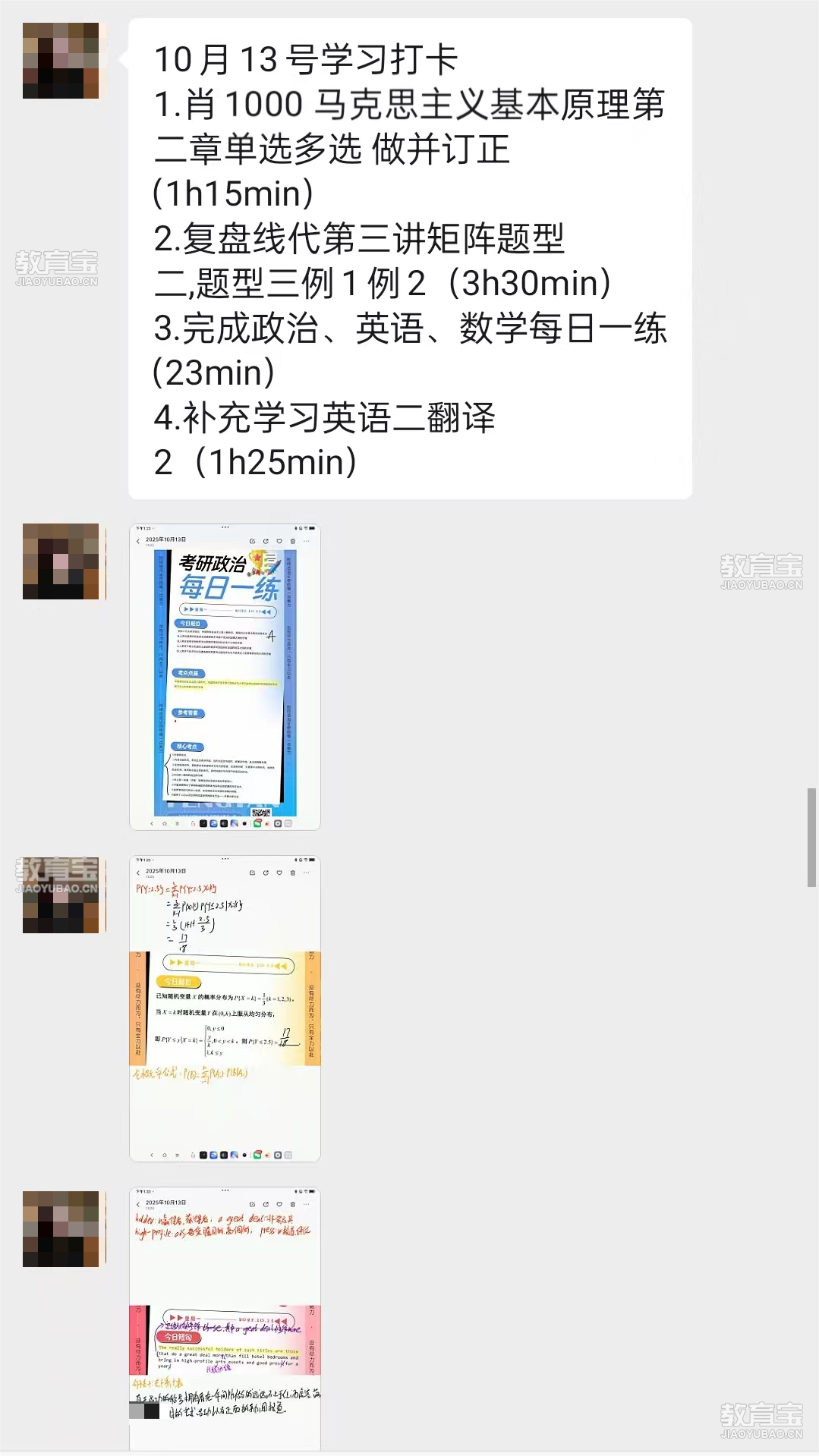Image resolution: width=819 pixels, height=1456 pixels.
Task: Open the 考研政治每日一练 image message
Action: (x=225, y=676)
